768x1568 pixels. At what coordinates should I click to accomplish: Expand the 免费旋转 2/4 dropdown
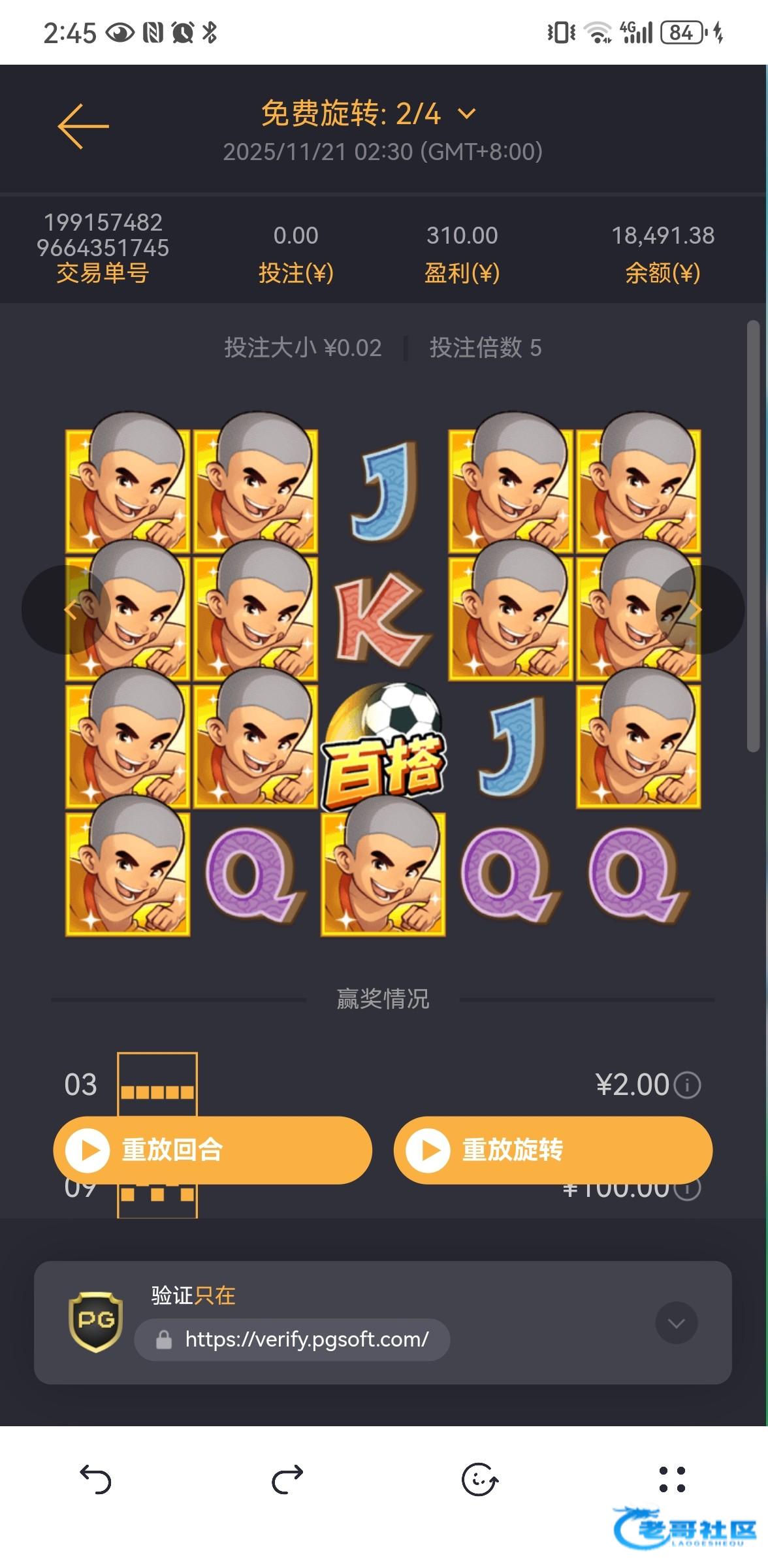point(466,114)
